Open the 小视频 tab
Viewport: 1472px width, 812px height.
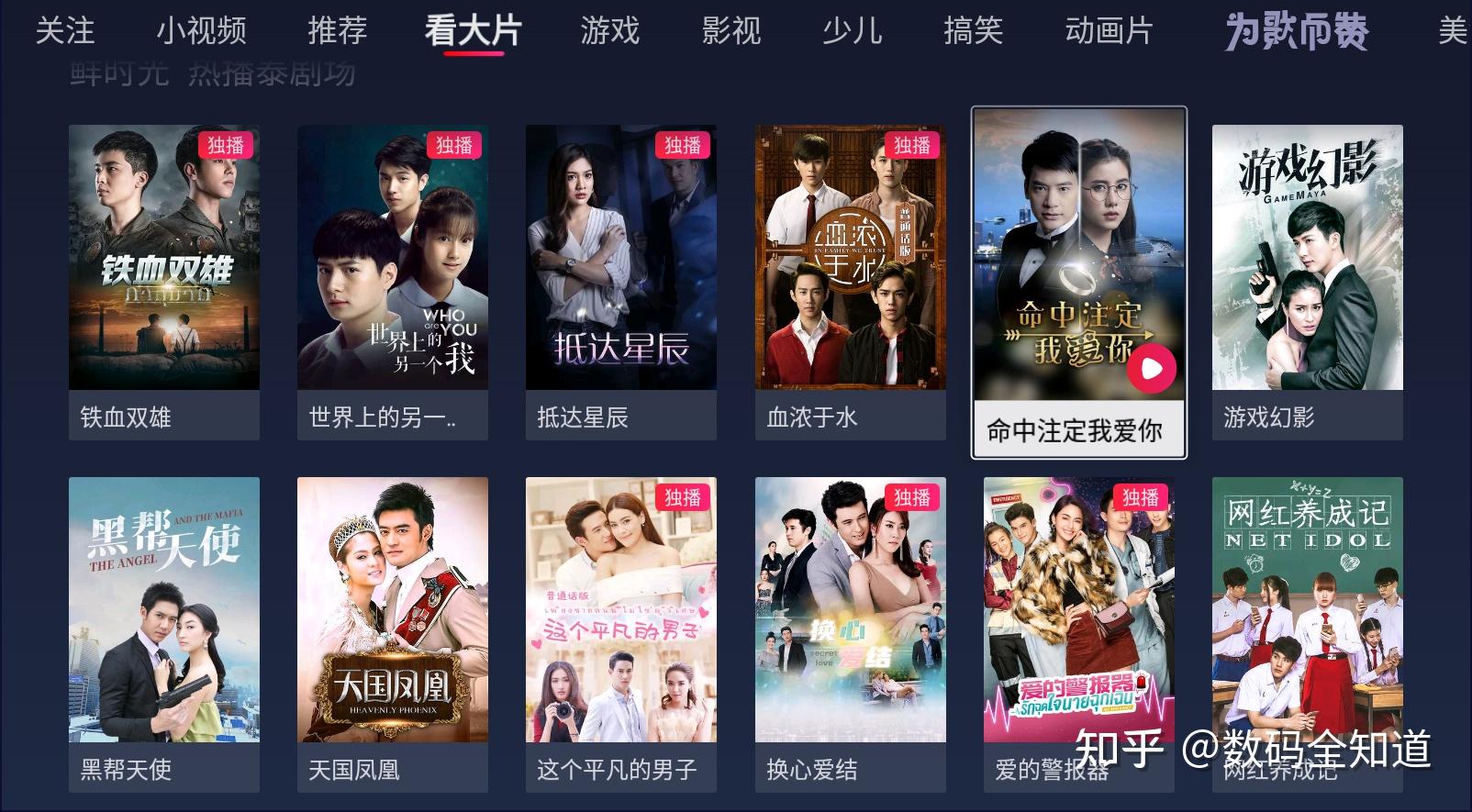point(201,31)
